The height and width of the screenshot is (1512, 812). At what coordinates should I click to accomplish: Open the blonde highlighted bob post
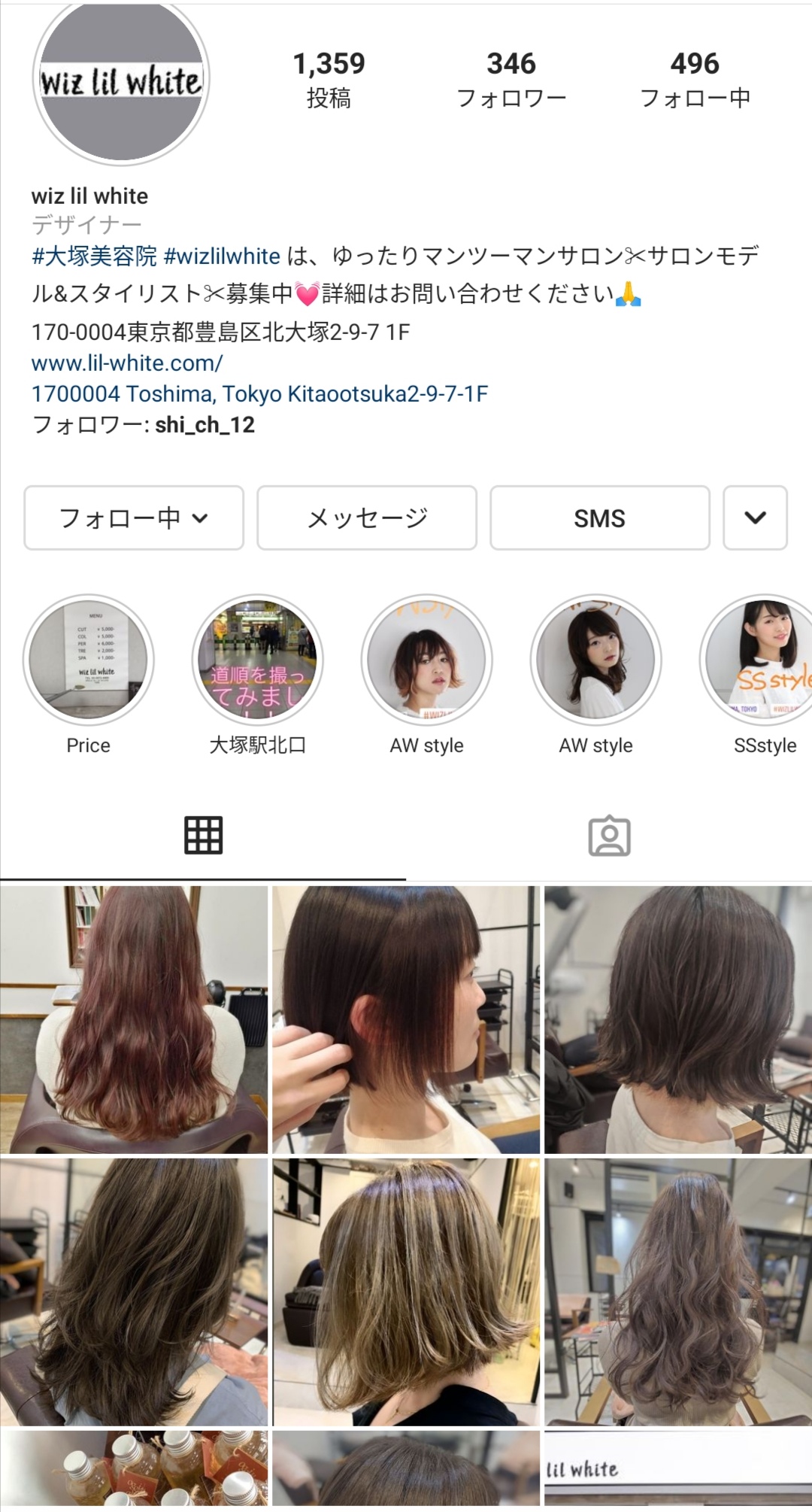tap(406, 1292)
